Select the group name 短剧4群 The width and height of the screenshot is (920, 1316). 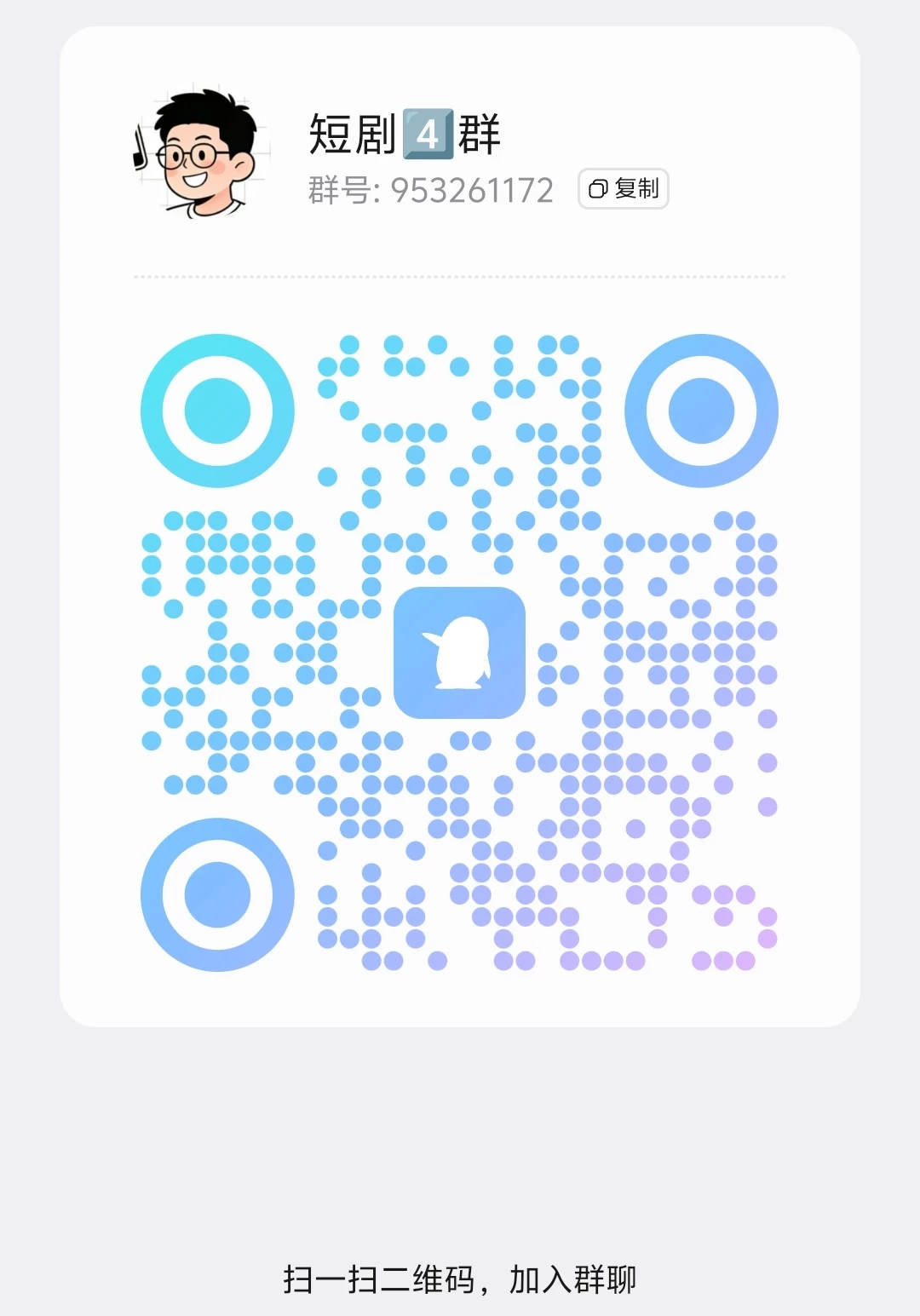403,135
